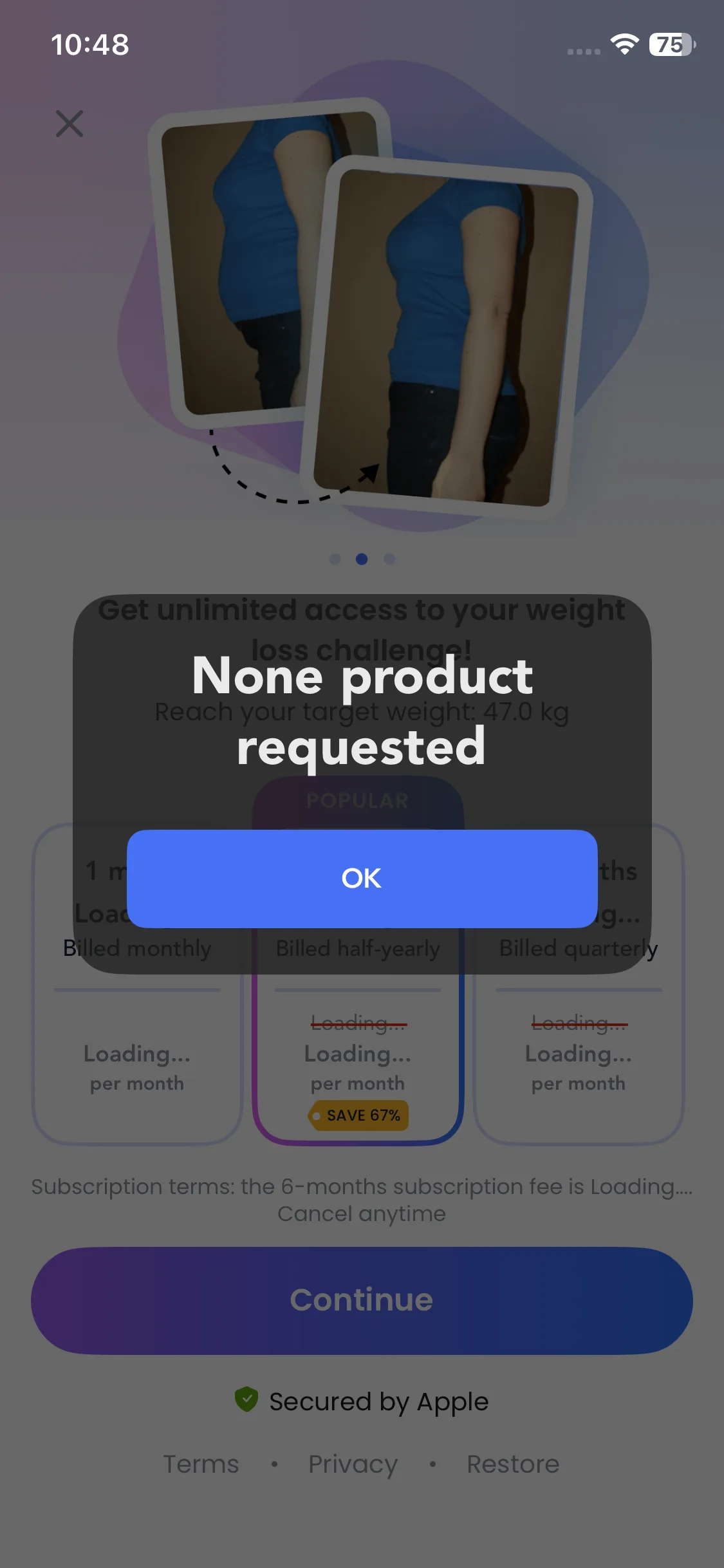Open the Terms link
Viewport: 724px width, 1568px height.
click(x=201, y=1464)
